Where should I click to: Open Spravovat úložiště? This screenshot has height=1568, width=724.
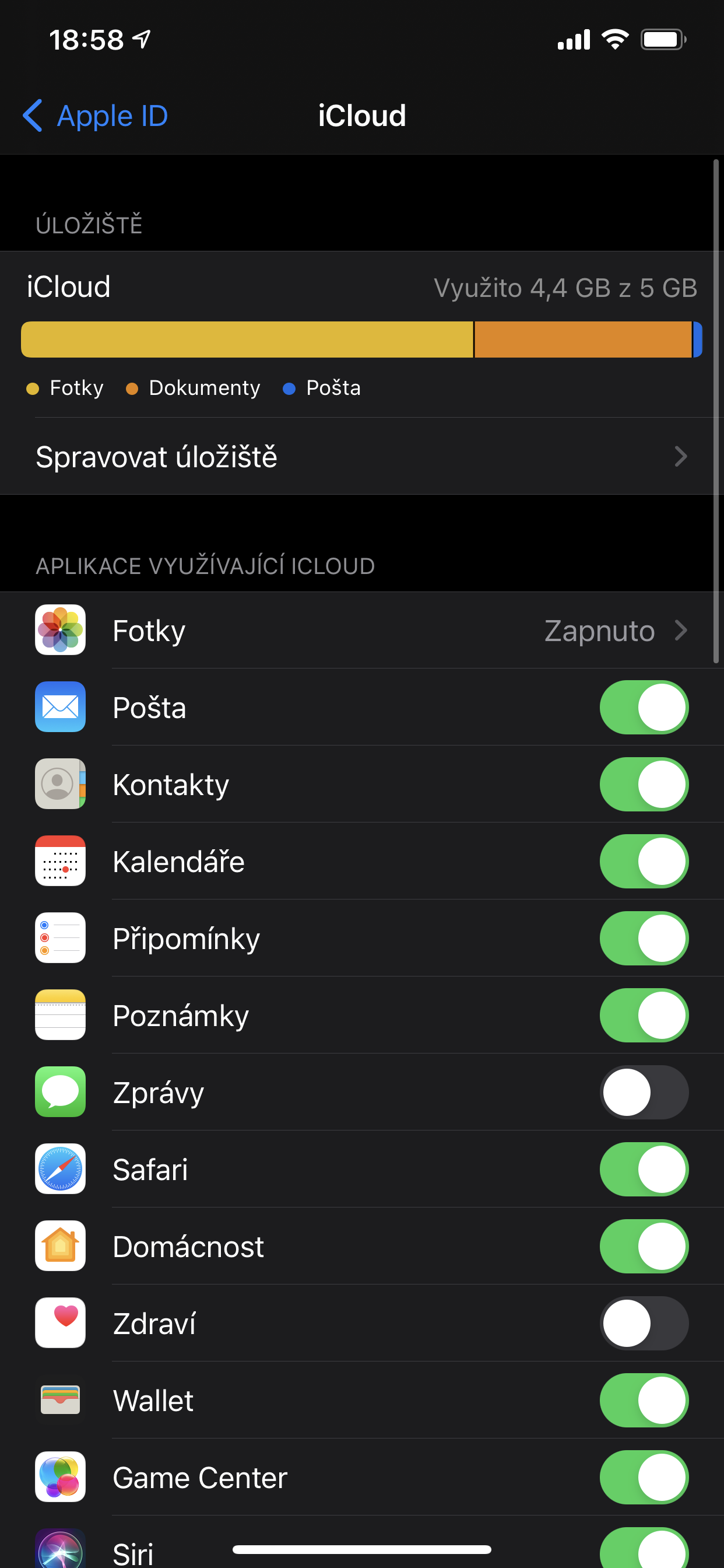[361, 457]
